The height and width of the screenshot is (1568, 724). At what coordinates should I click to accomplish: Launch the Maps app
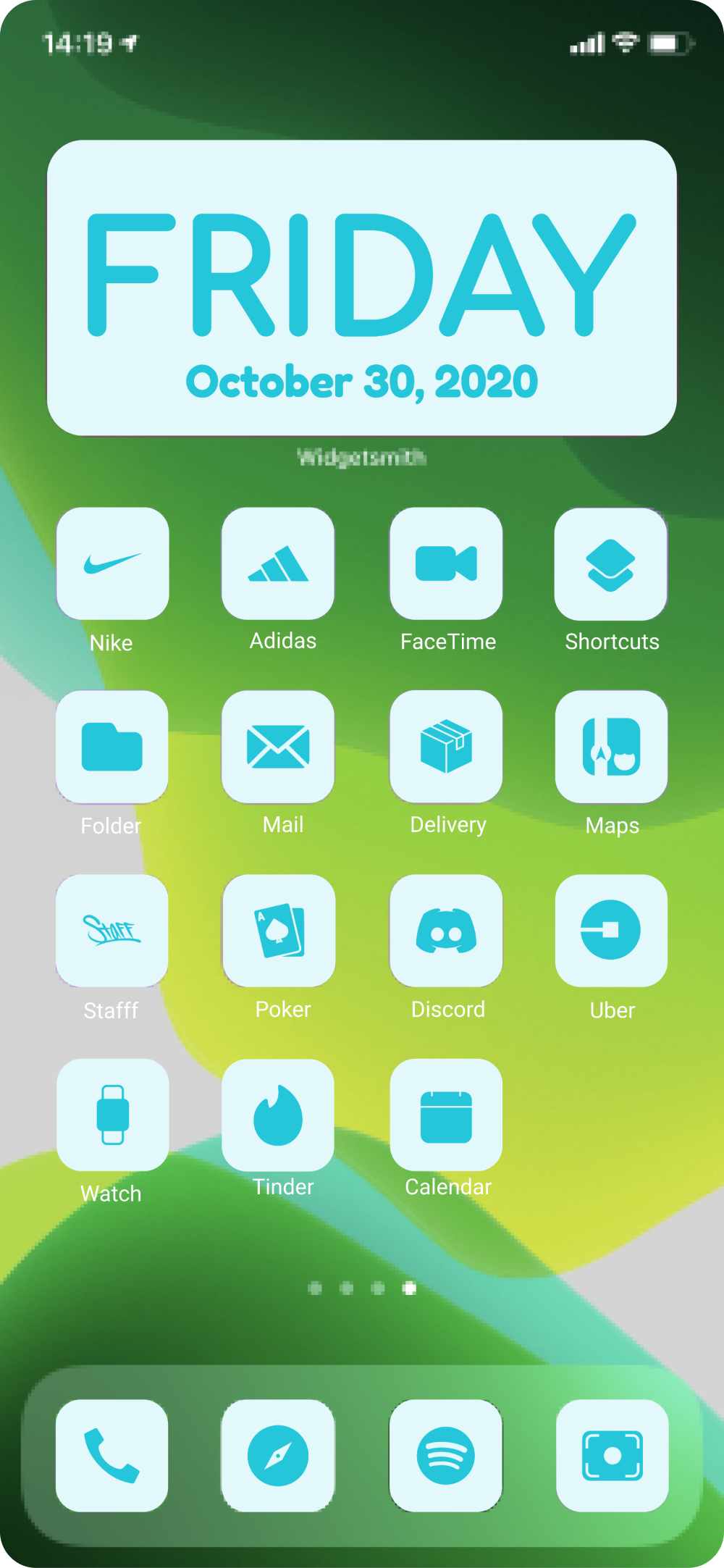(x=611, y=747)
